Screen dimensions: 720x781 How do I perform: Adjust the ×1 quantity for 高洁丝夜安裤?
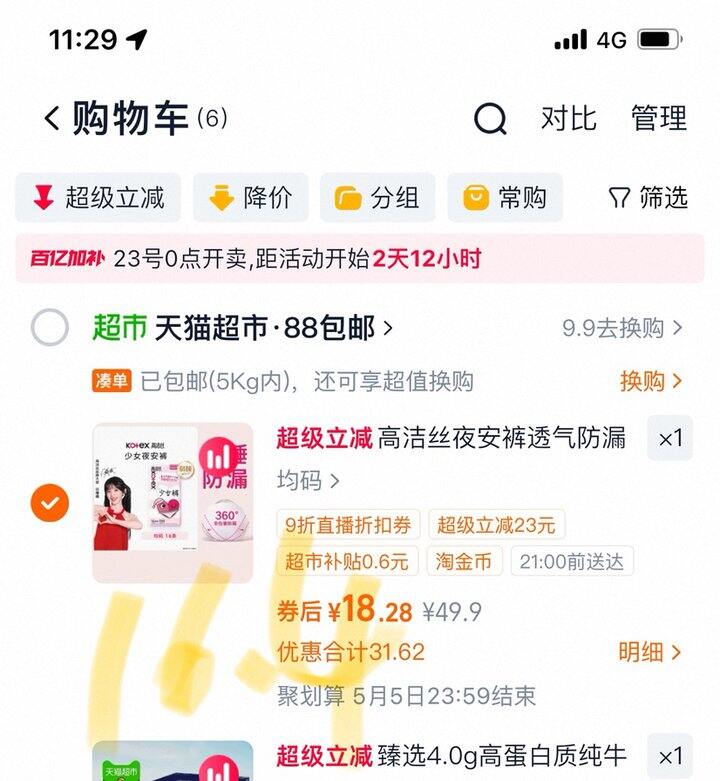coord(669,438)
